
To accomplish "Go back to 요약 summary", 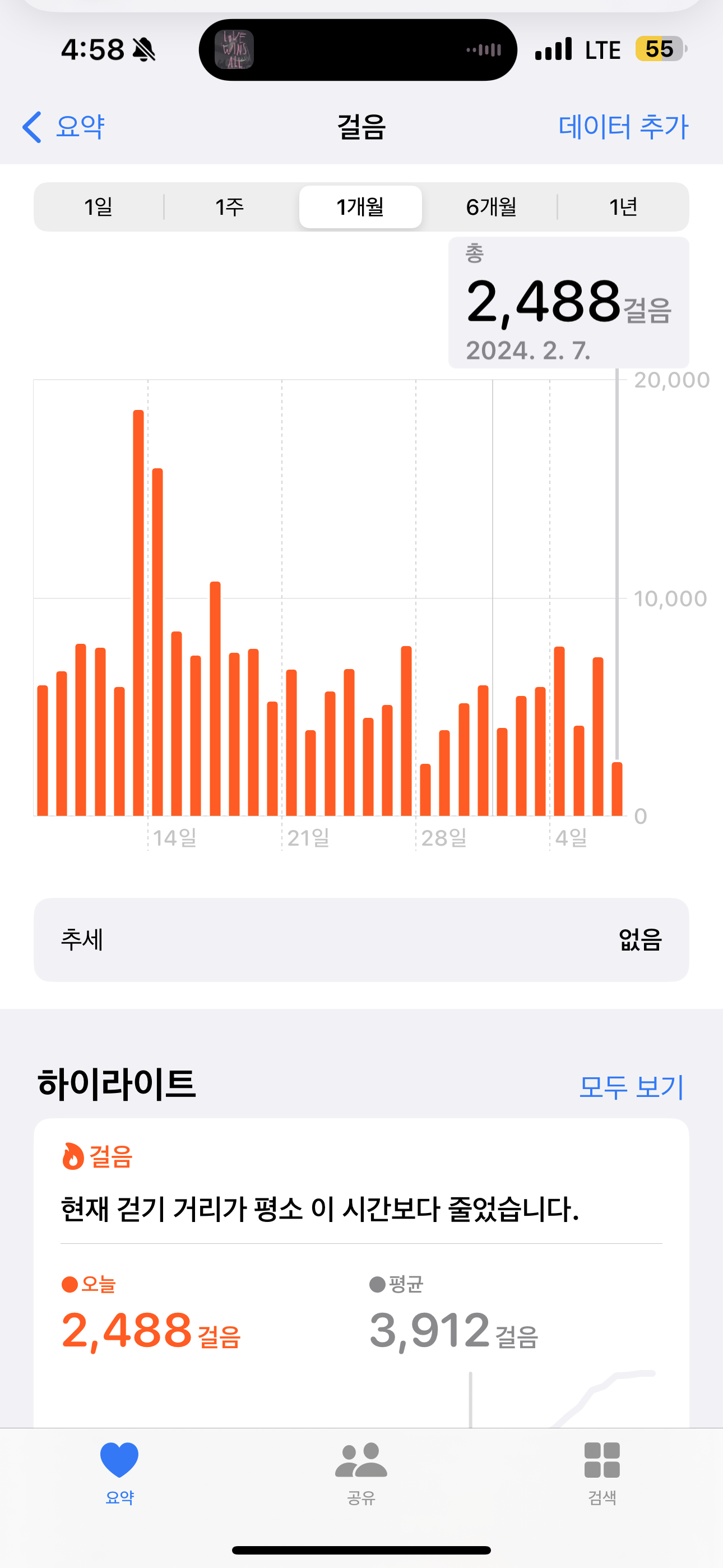I will click(64, 127).
